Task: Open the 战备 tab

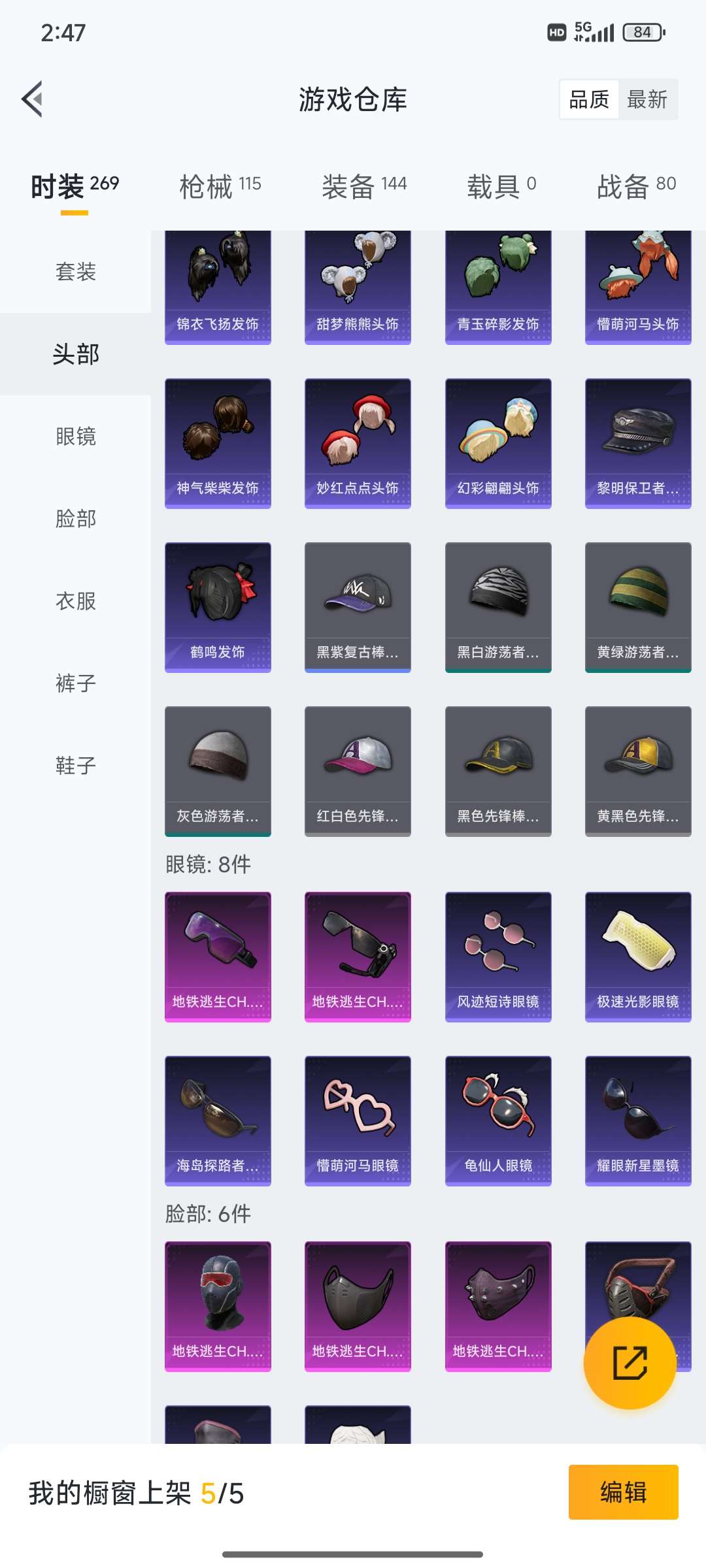Action: tap(636, 186)
